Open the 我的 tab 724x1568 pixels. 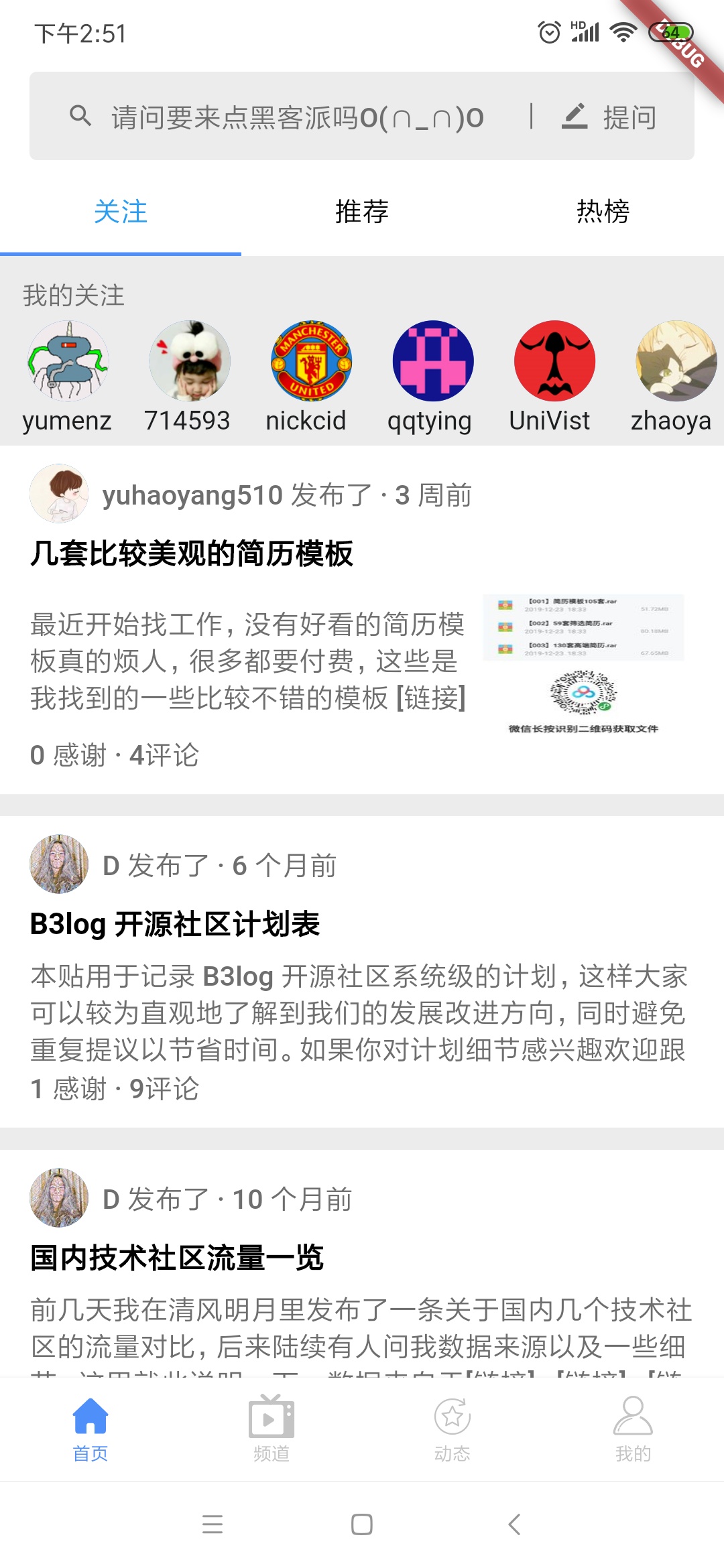(x=633, y=1427)
